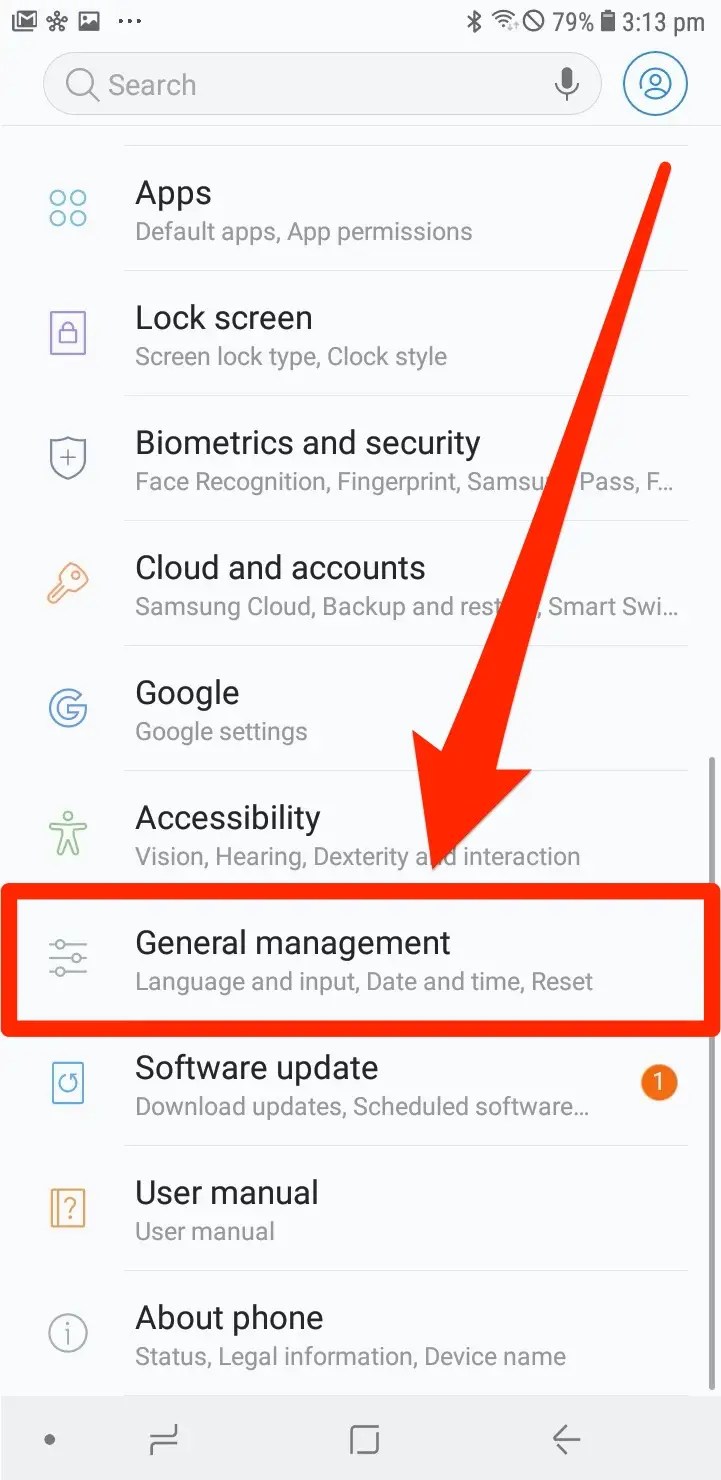The height and width of the screenshot is (1480, 721).
Task: Open Cloud and accounts
Action: tap(360, 585)
